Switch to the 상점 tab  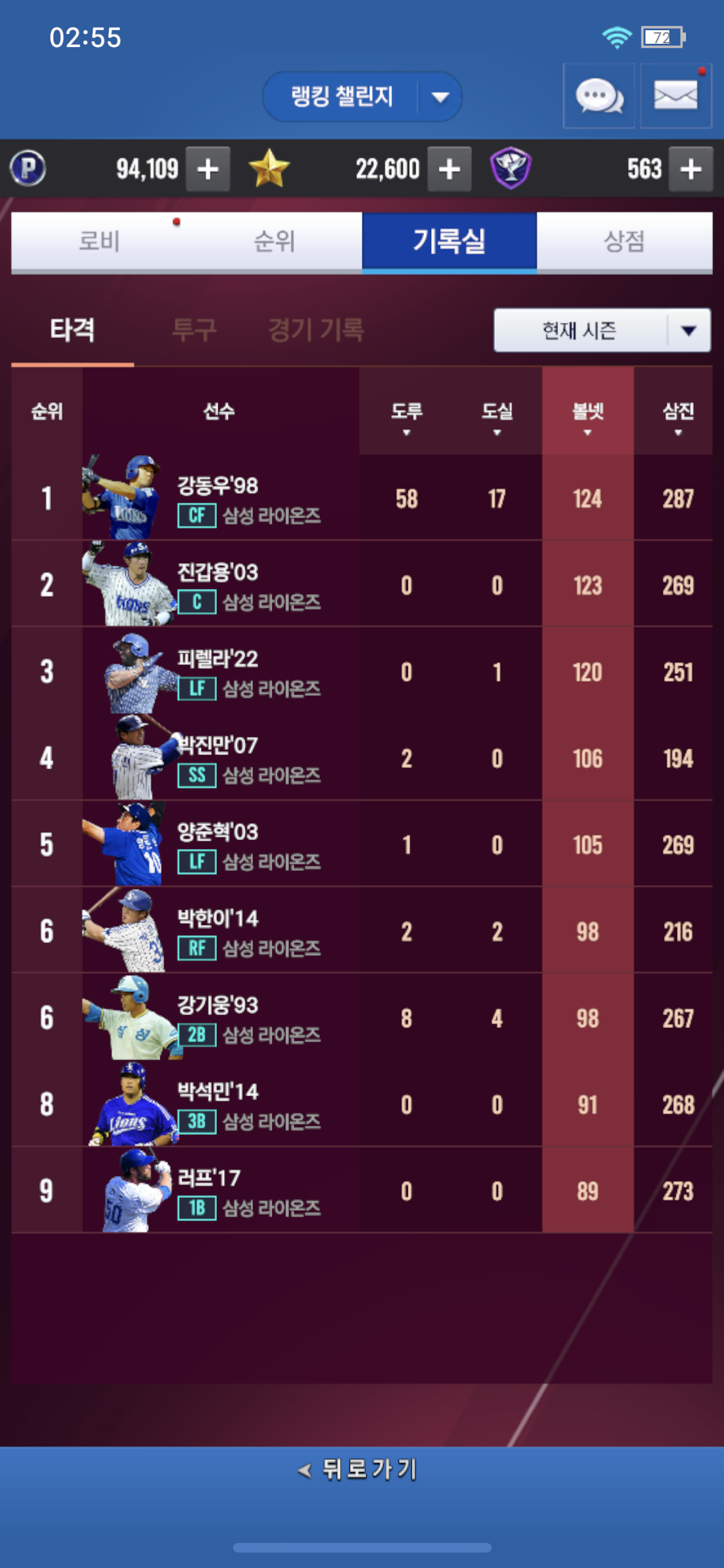click(624, 241)
